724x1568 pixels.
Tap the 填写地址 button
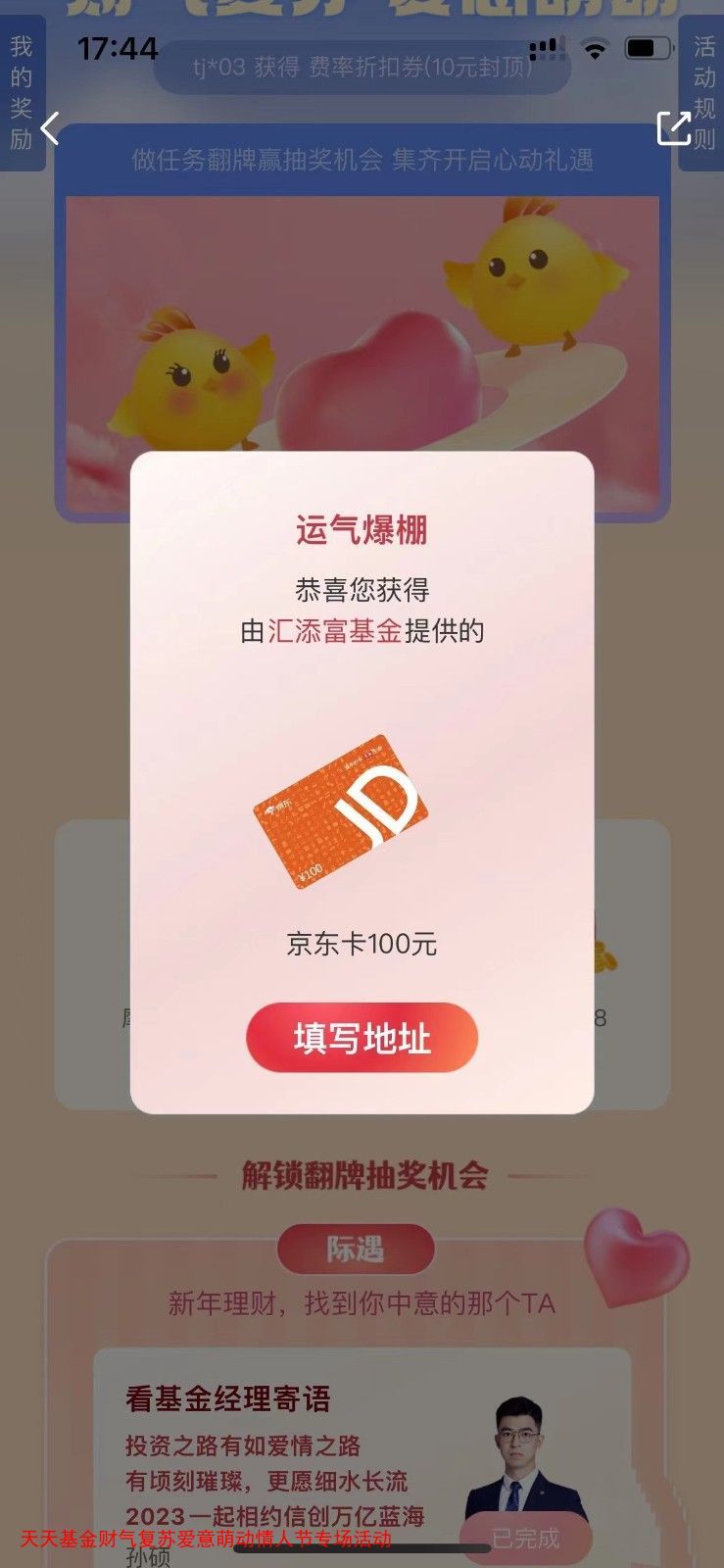point(362,1038)
